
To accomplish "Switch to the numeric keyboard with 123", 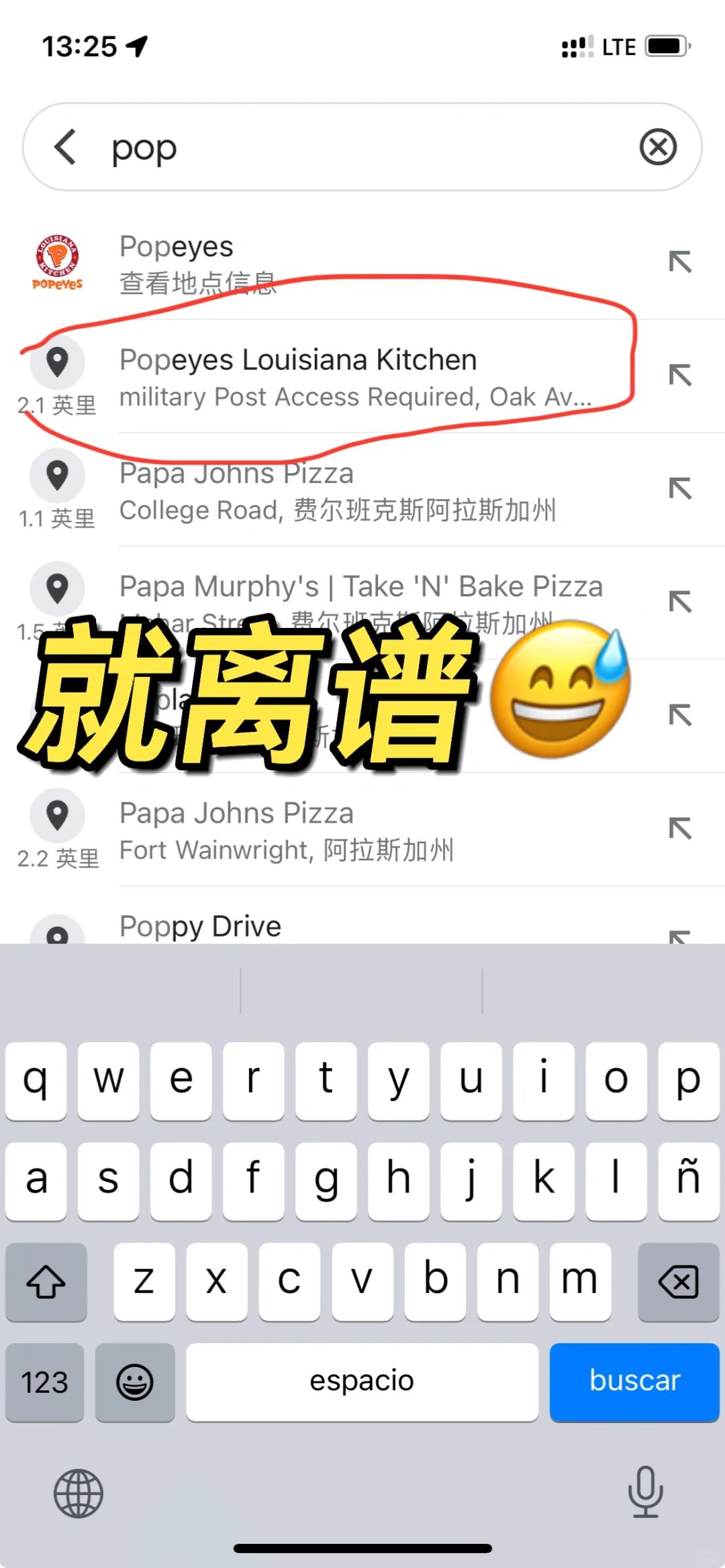I will (x=44, y=1382).
